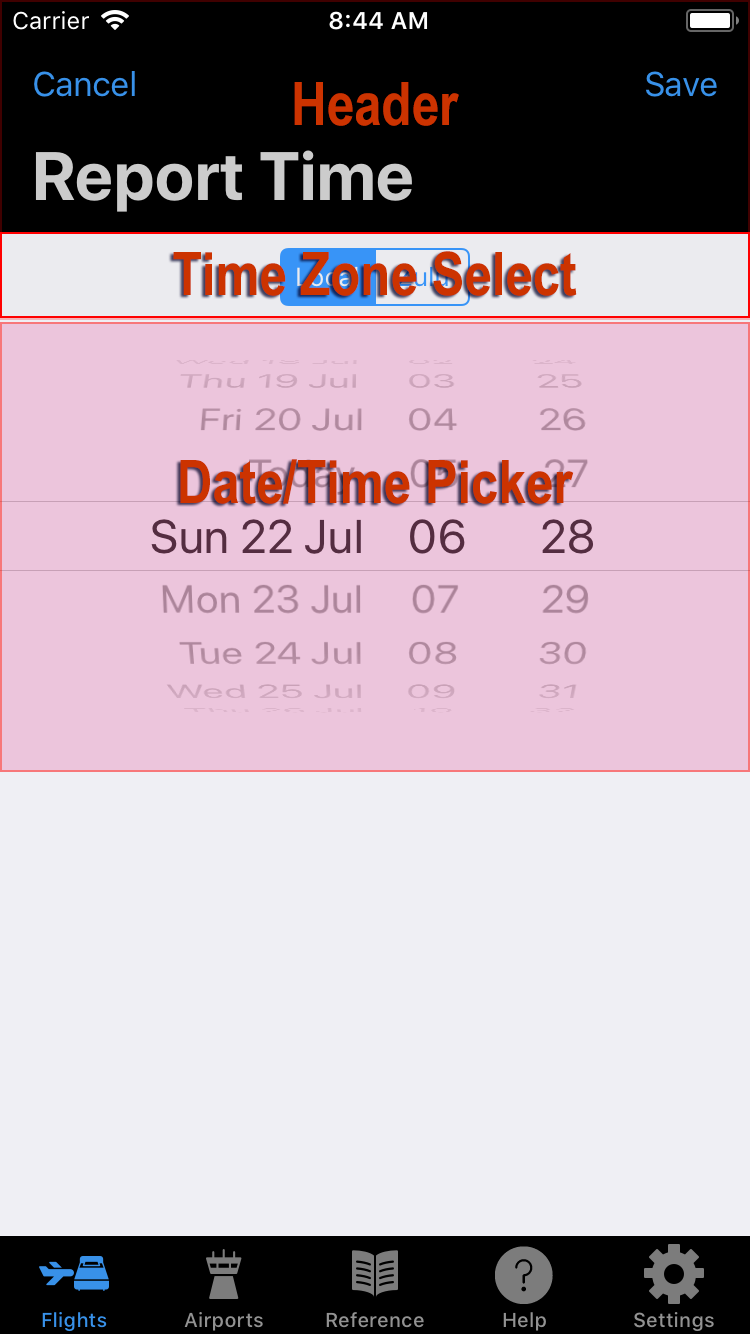Choose minute 29 in the picker

(565, 600)
